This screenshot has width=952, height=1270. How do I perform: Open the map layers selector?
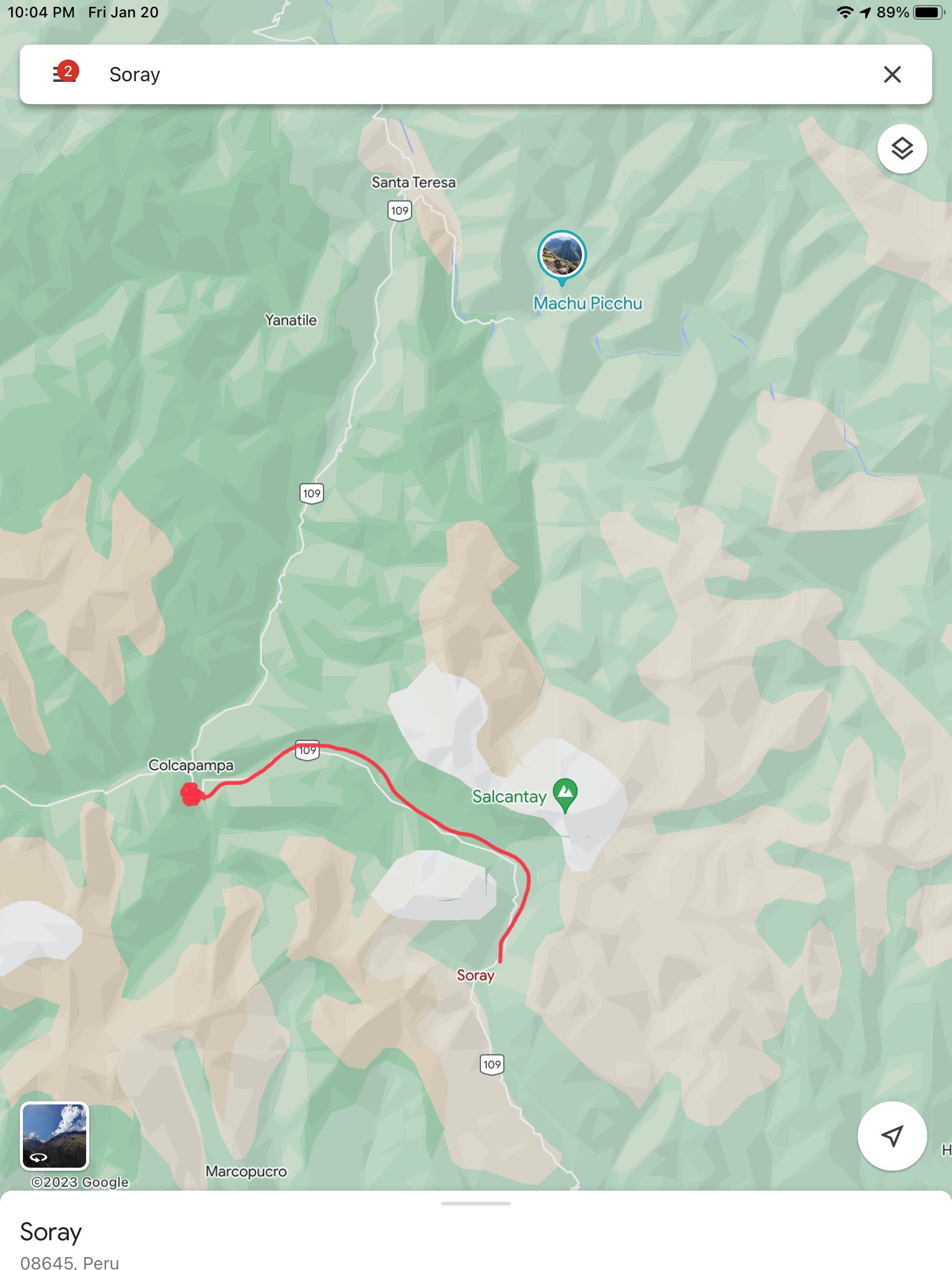pyautogui.click(x=902, y=149)
